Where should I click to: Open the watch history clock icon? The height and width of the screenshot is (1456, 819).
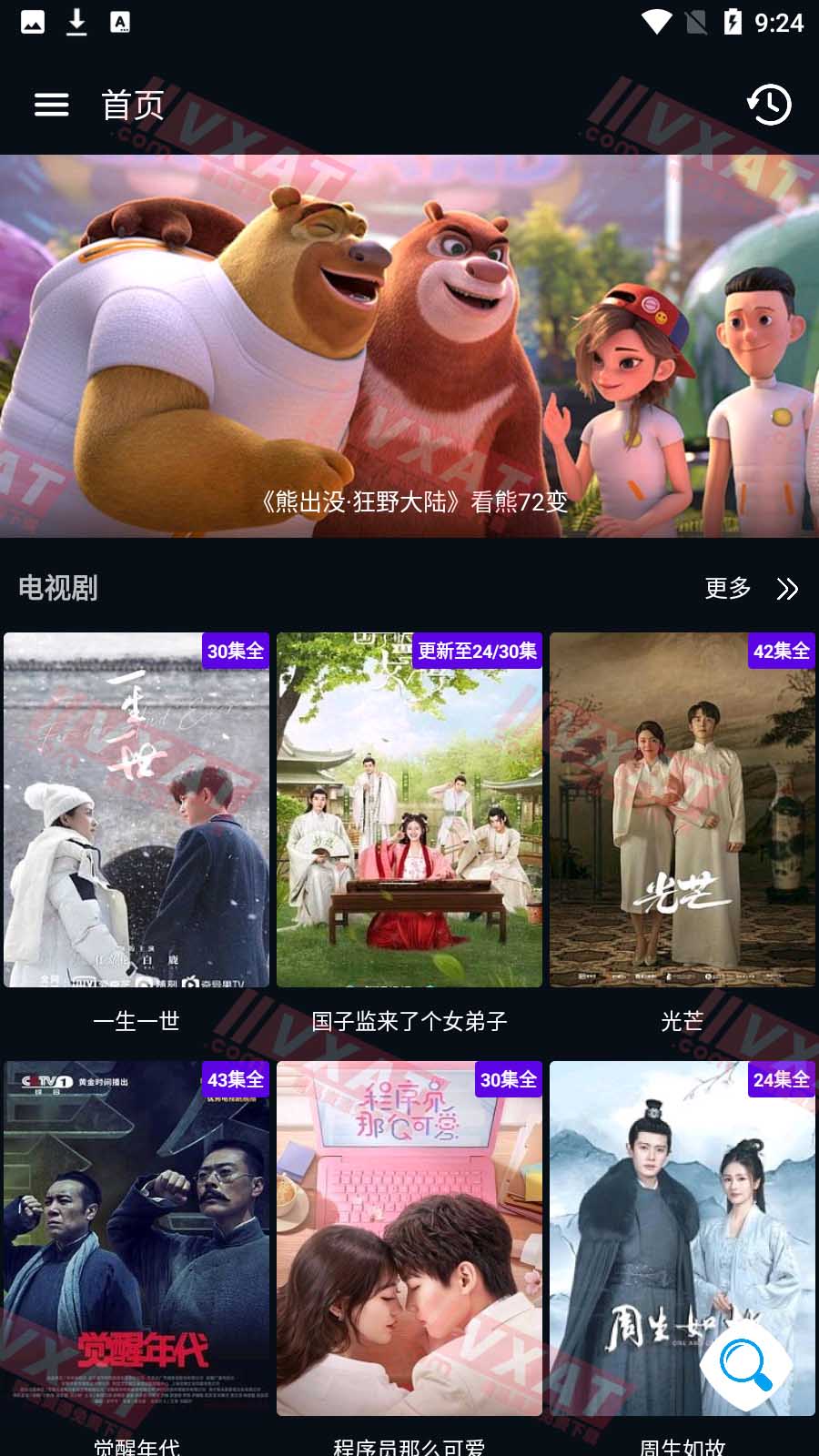[769, 105]
